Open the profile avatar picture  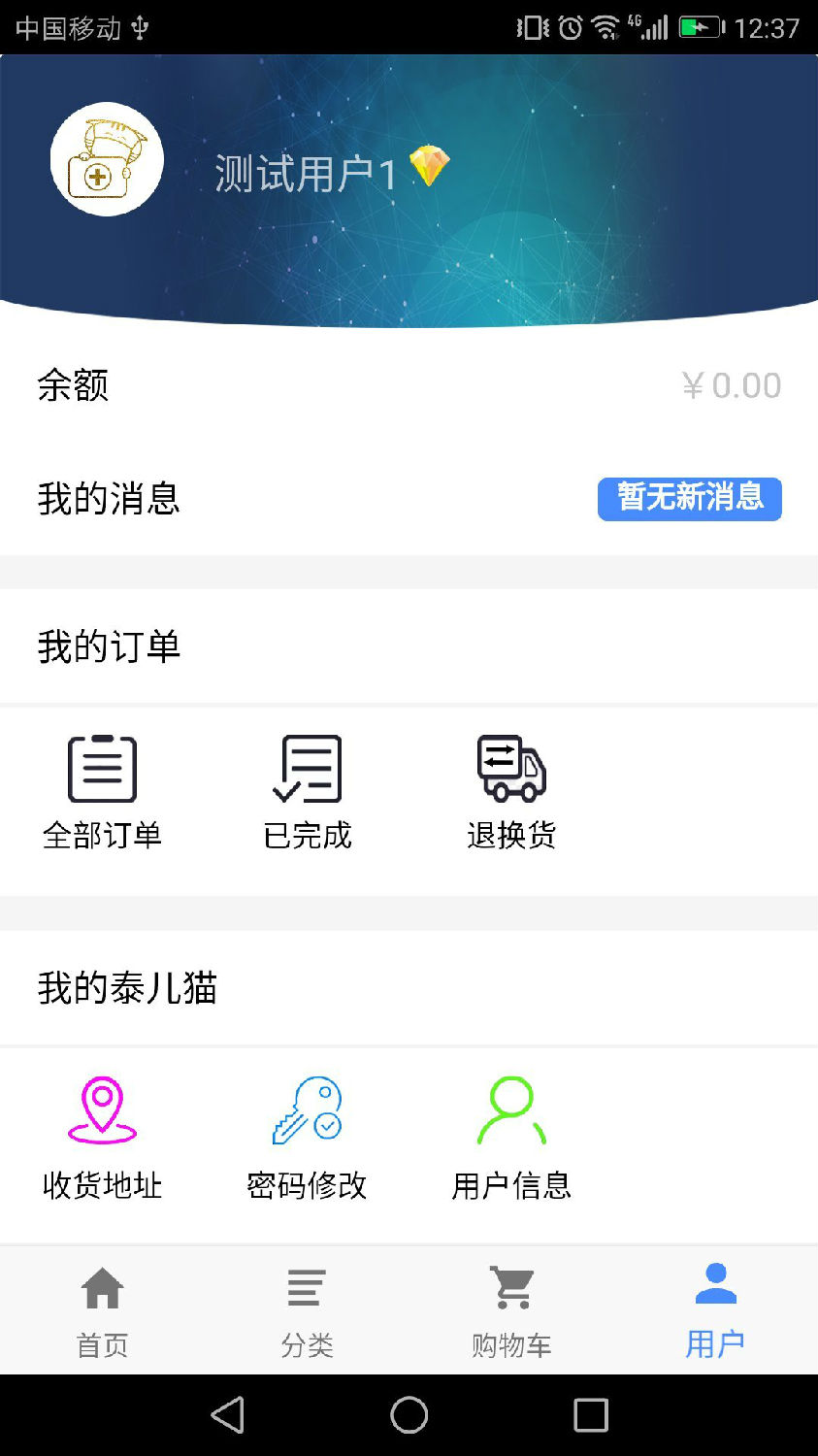coord(107,159)
